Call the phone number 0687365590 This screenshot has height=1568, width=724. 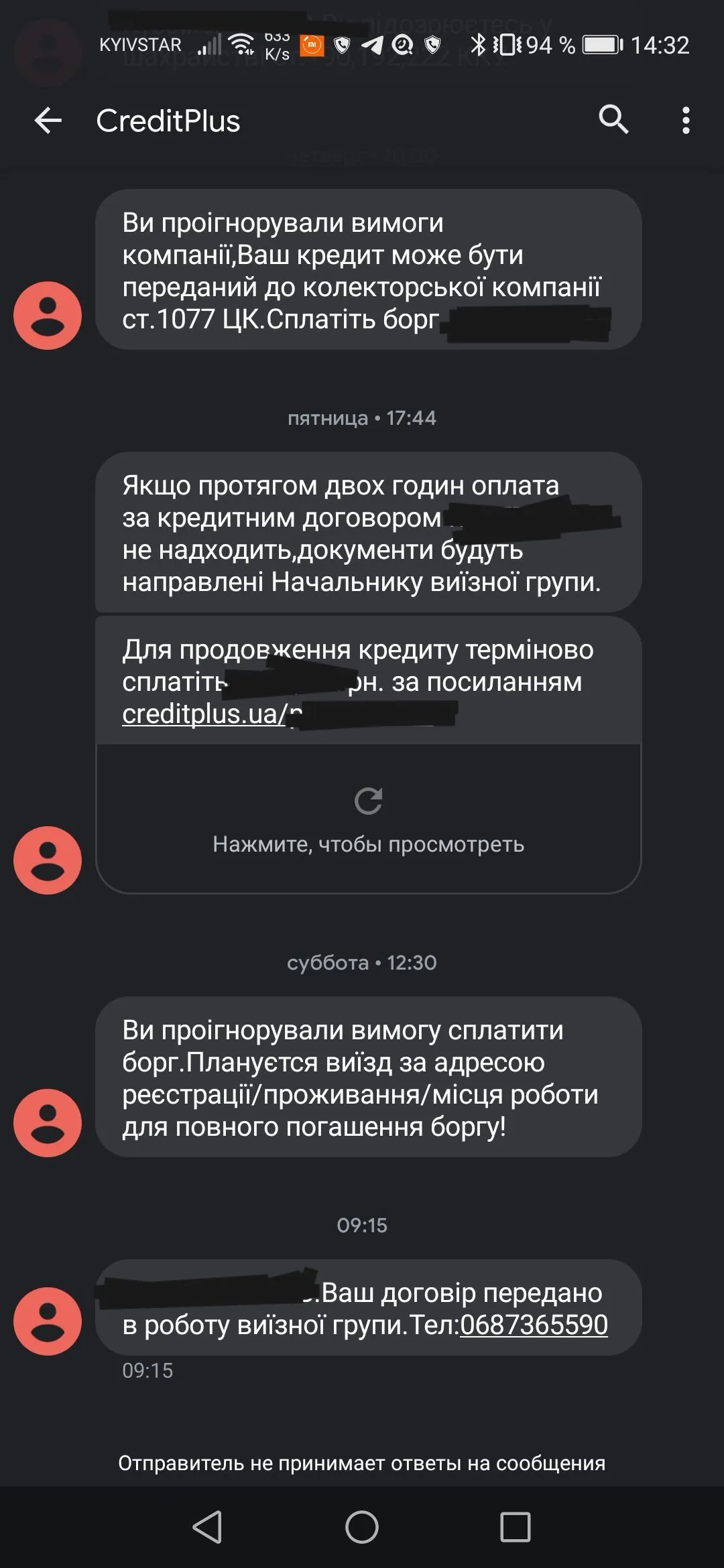tap(534, 1325)
